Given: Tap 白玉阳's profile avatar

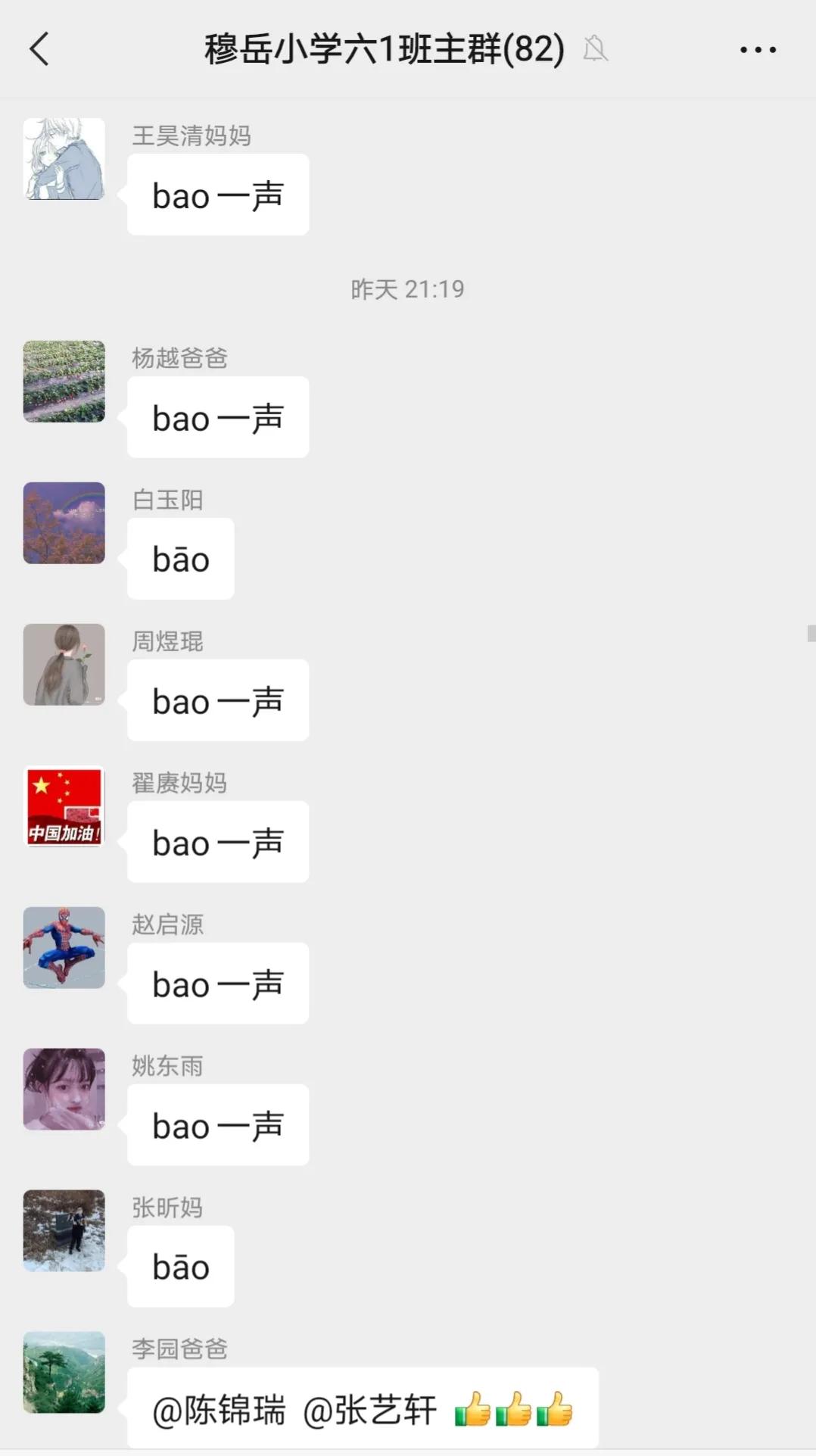Looking at the screenshot, I should tap(64, 523).
